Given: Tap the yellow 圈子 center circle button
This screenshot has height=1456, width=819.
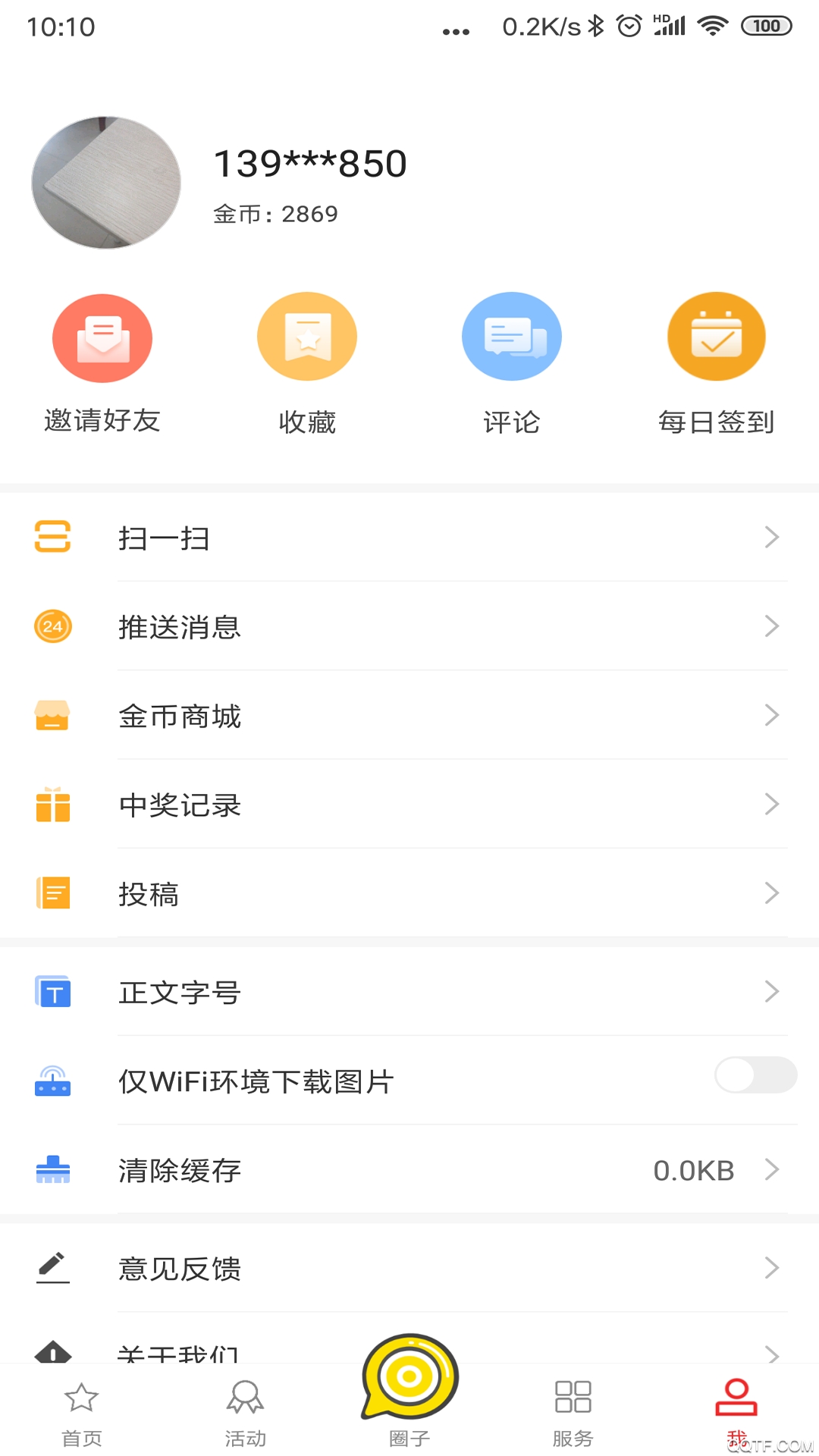Looking at the screenshot, I should [x=409, y=1388].
